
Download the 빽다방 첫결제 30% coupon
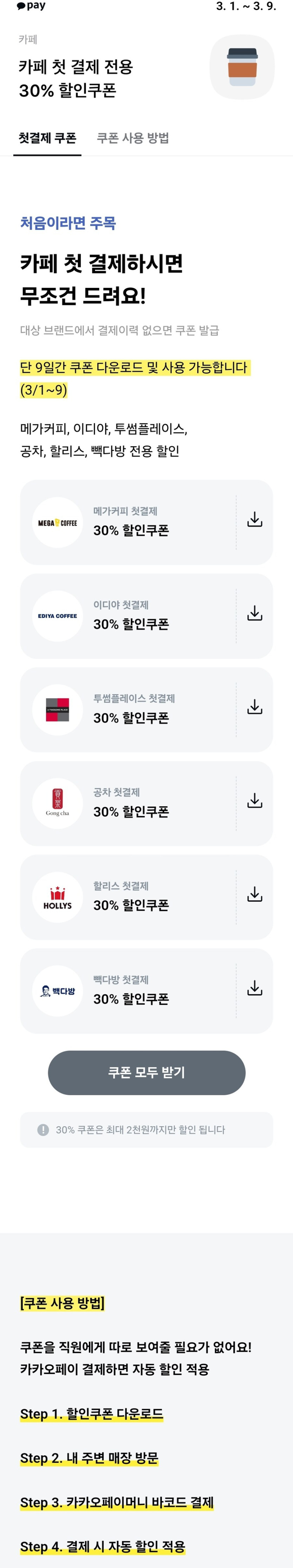(x=255, y=988)
